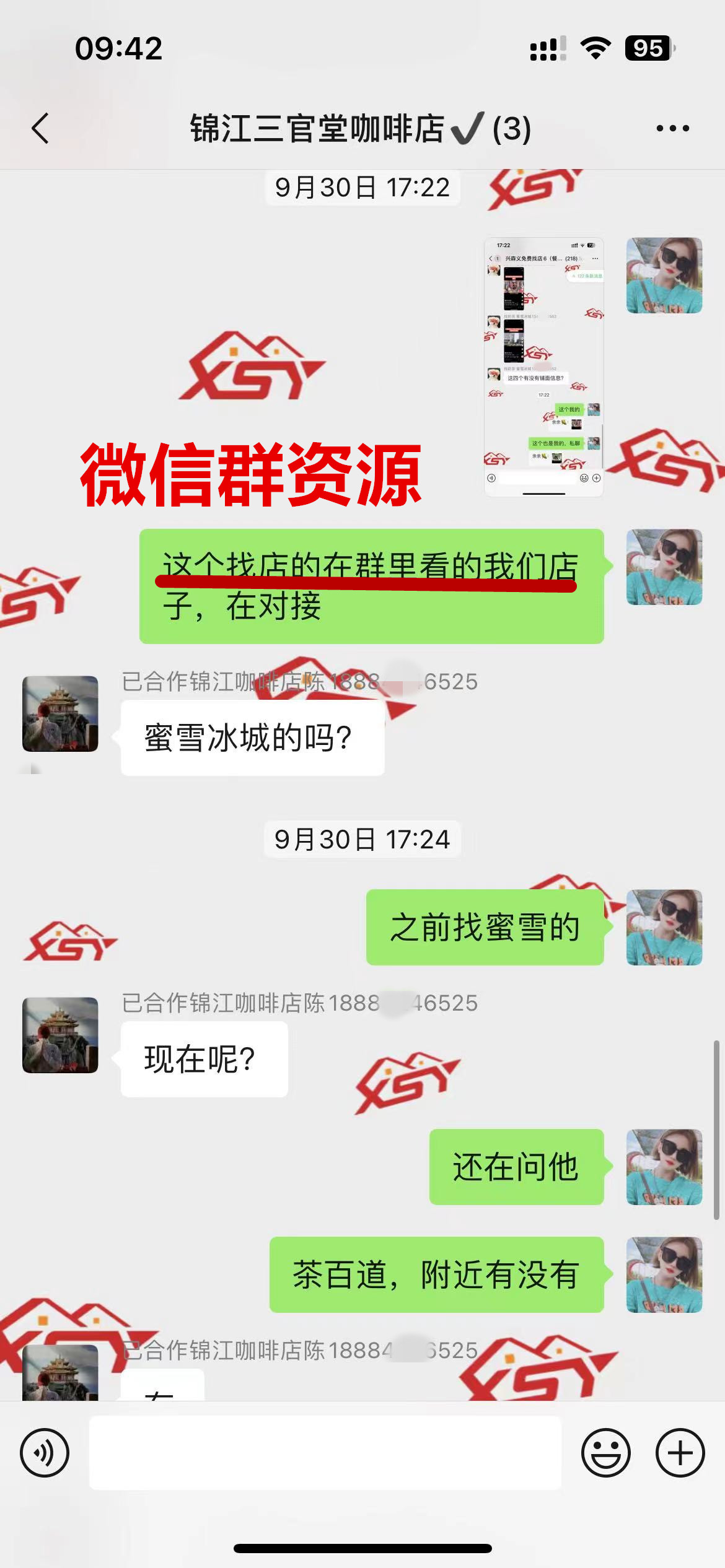View the screenshot image sent at 17:22
The height and width of the screenshot is (1568, 725).
point(543,367)
